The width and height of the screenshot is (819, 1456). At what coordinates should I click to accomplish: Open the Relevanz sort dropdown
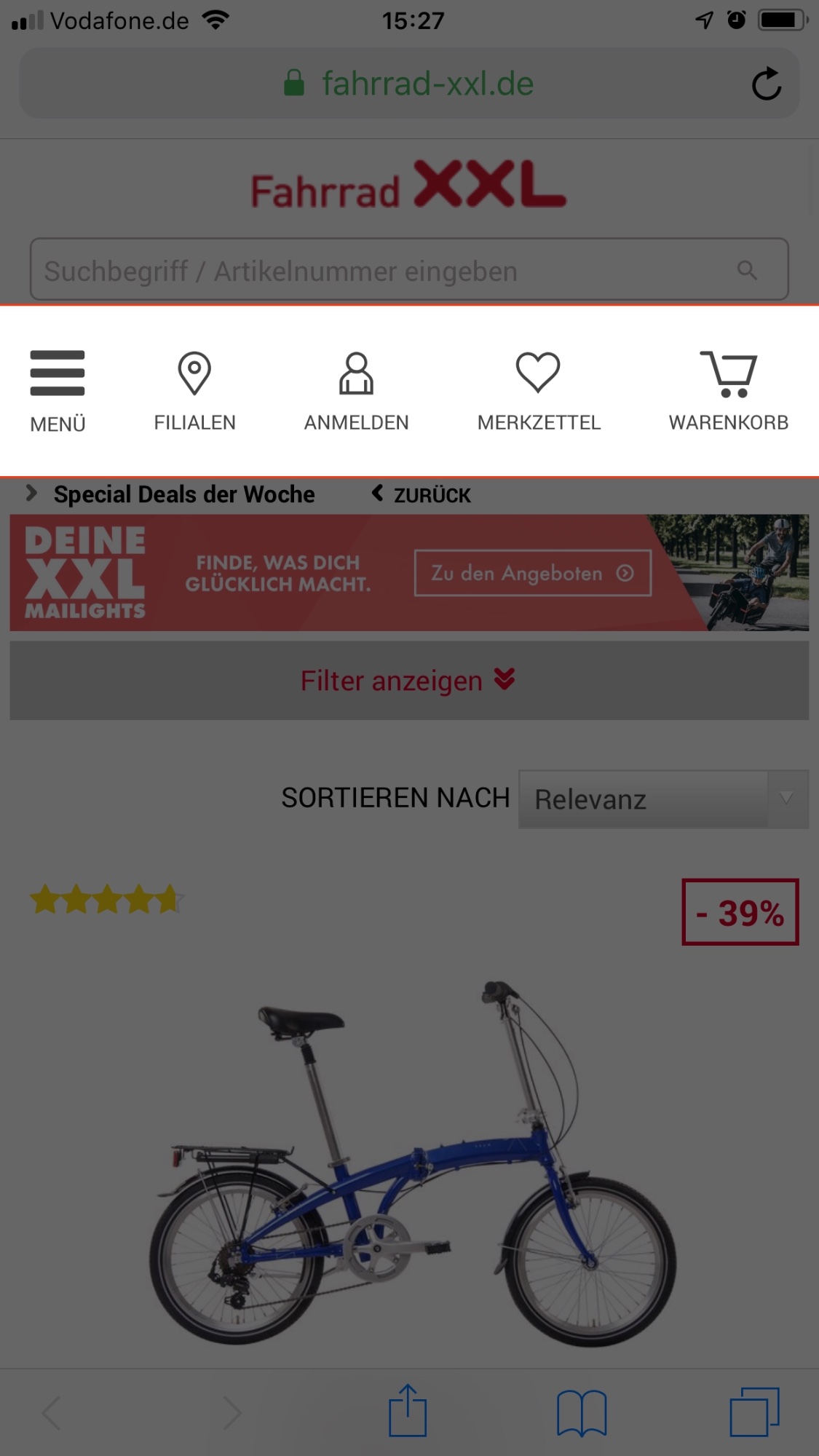tap(662, 799)
